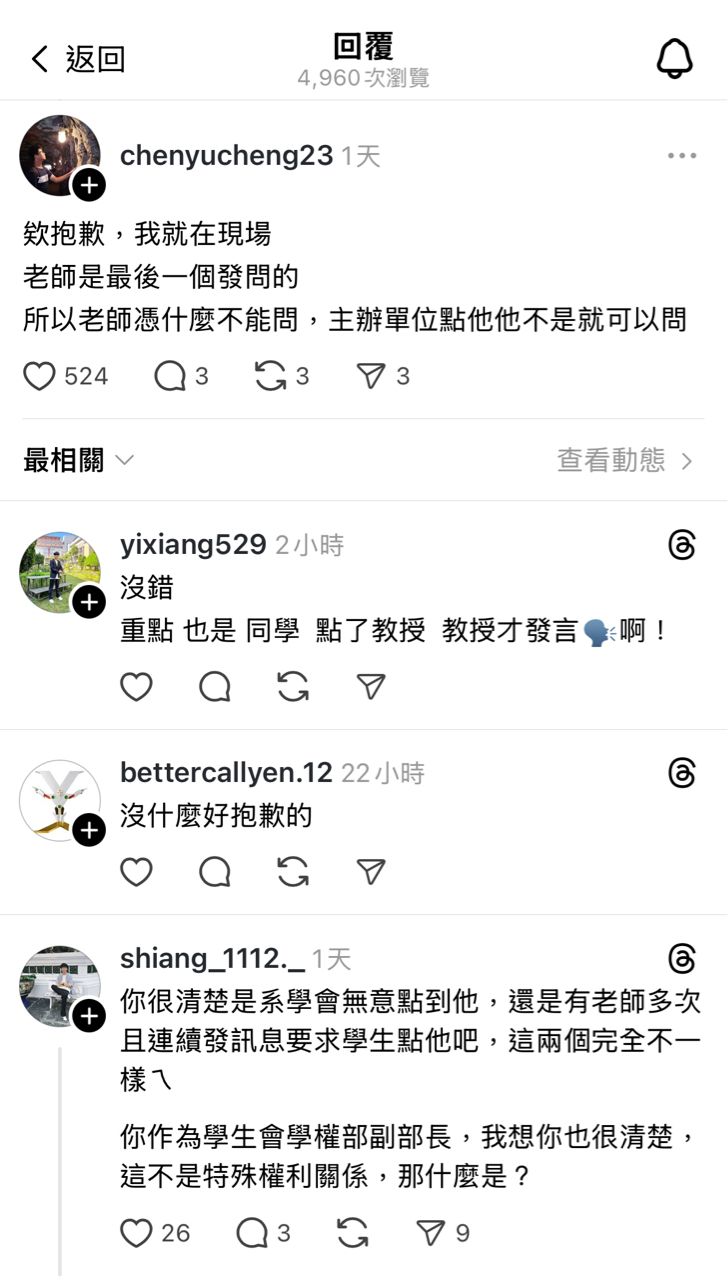
Task: Repost yixiang529's reply
Action: pyautogui.click(x=293, y=686)
